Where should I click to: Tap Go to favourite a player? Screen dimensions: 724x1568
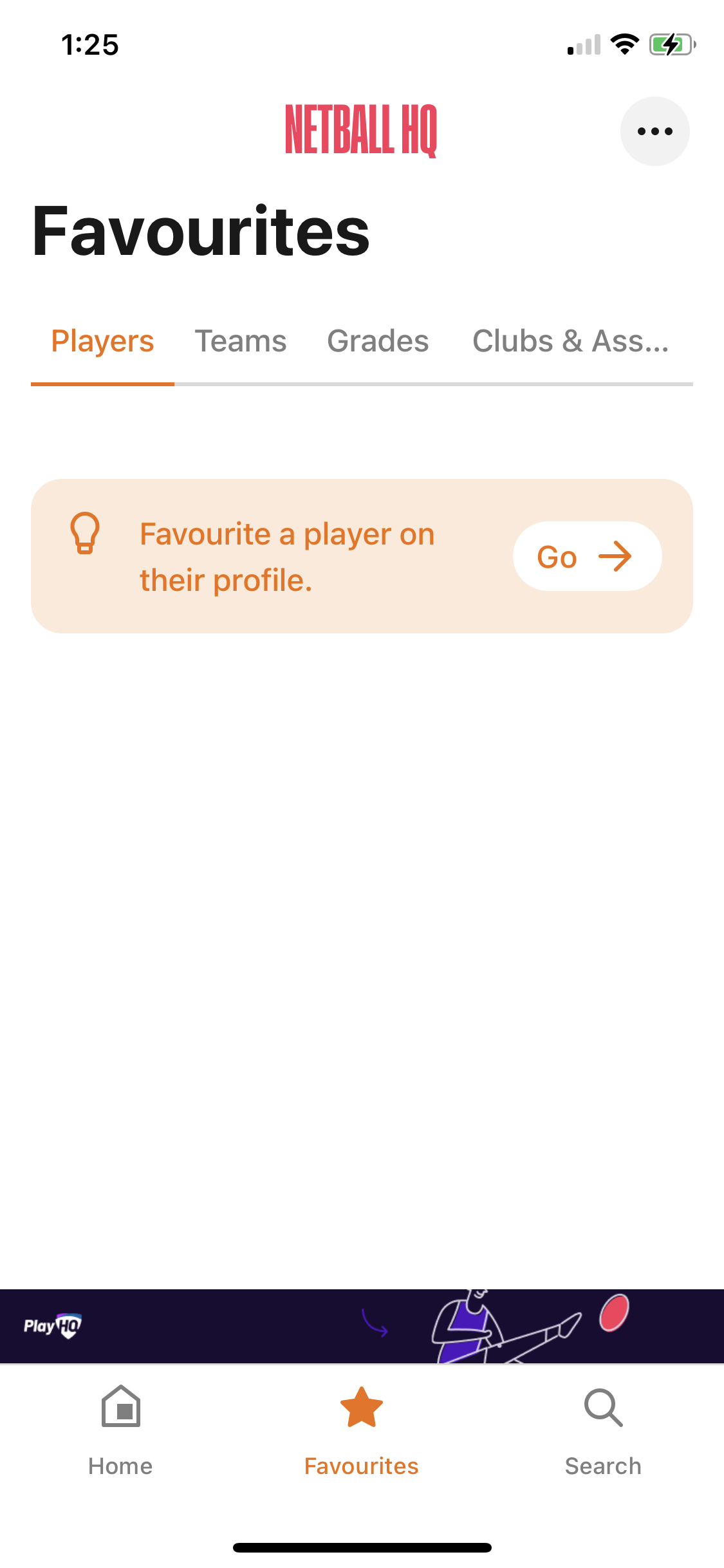(x=586, y=556)
